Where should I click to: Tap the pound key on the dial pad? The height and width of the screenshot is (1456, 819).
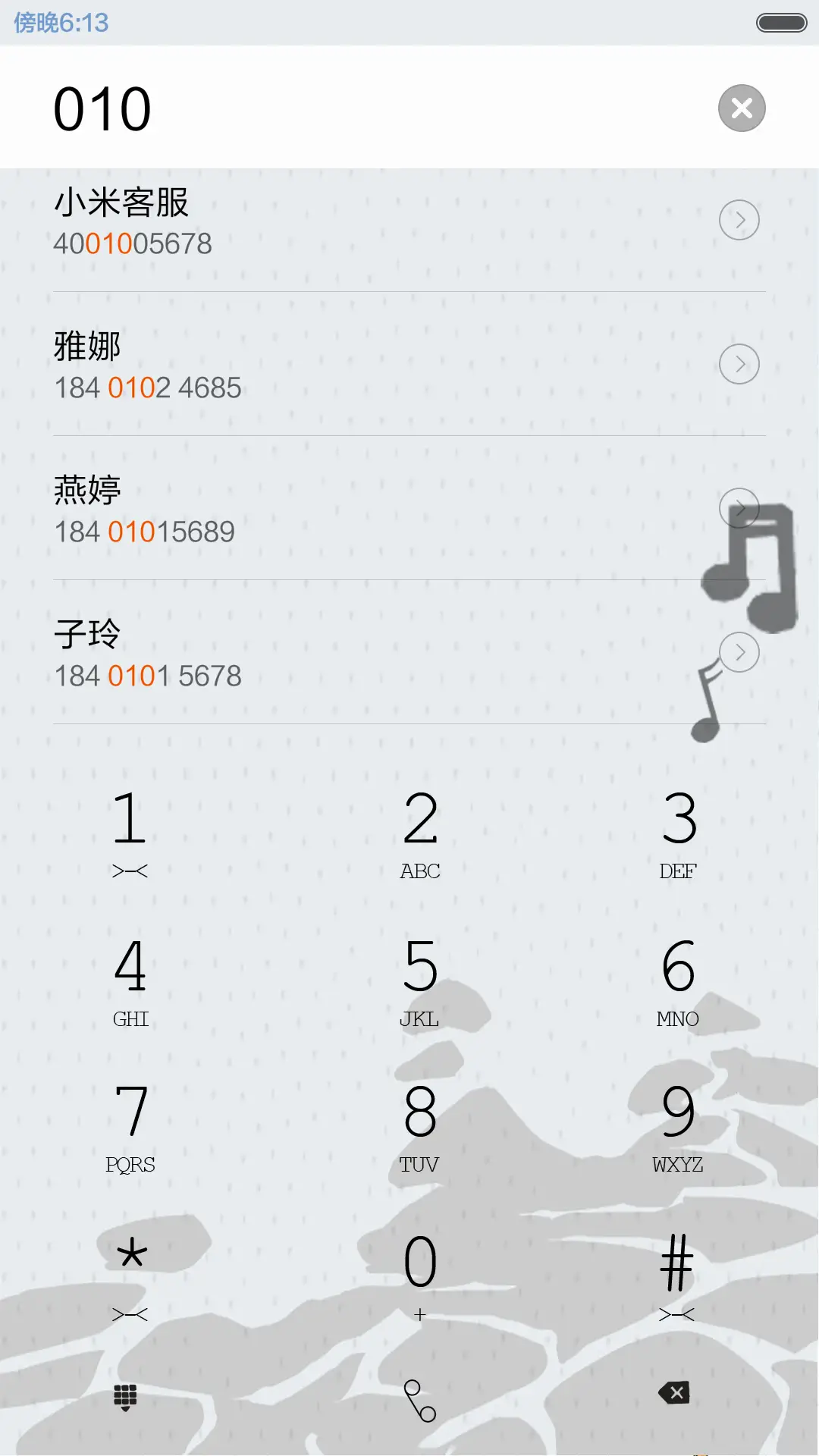[x=678, y=1259]
